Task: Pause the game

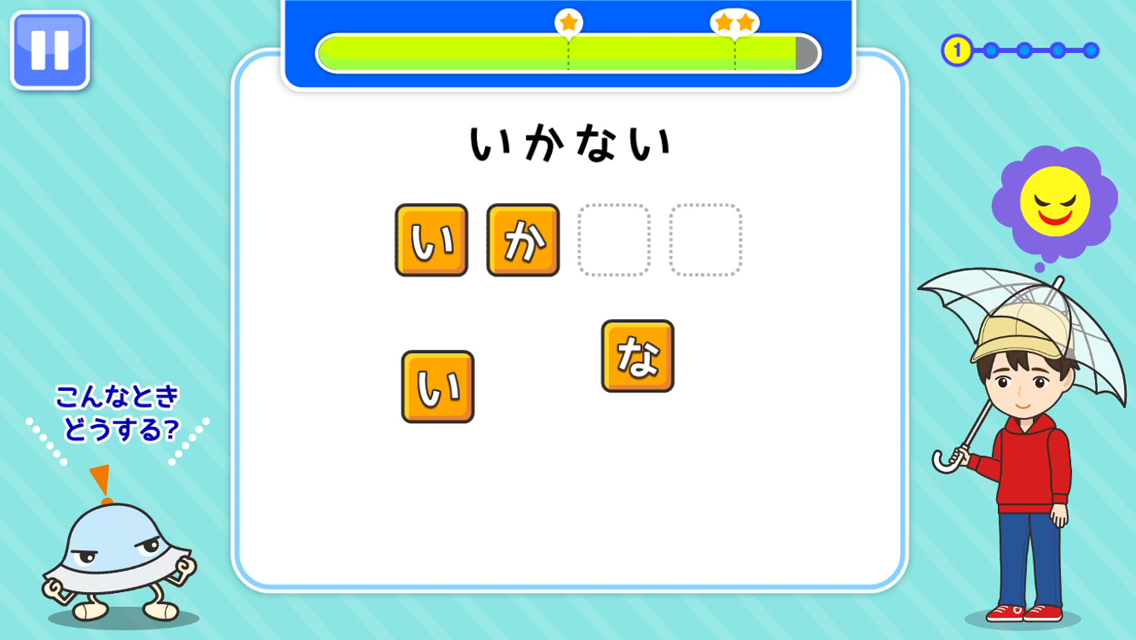Action: pos(50,50)
